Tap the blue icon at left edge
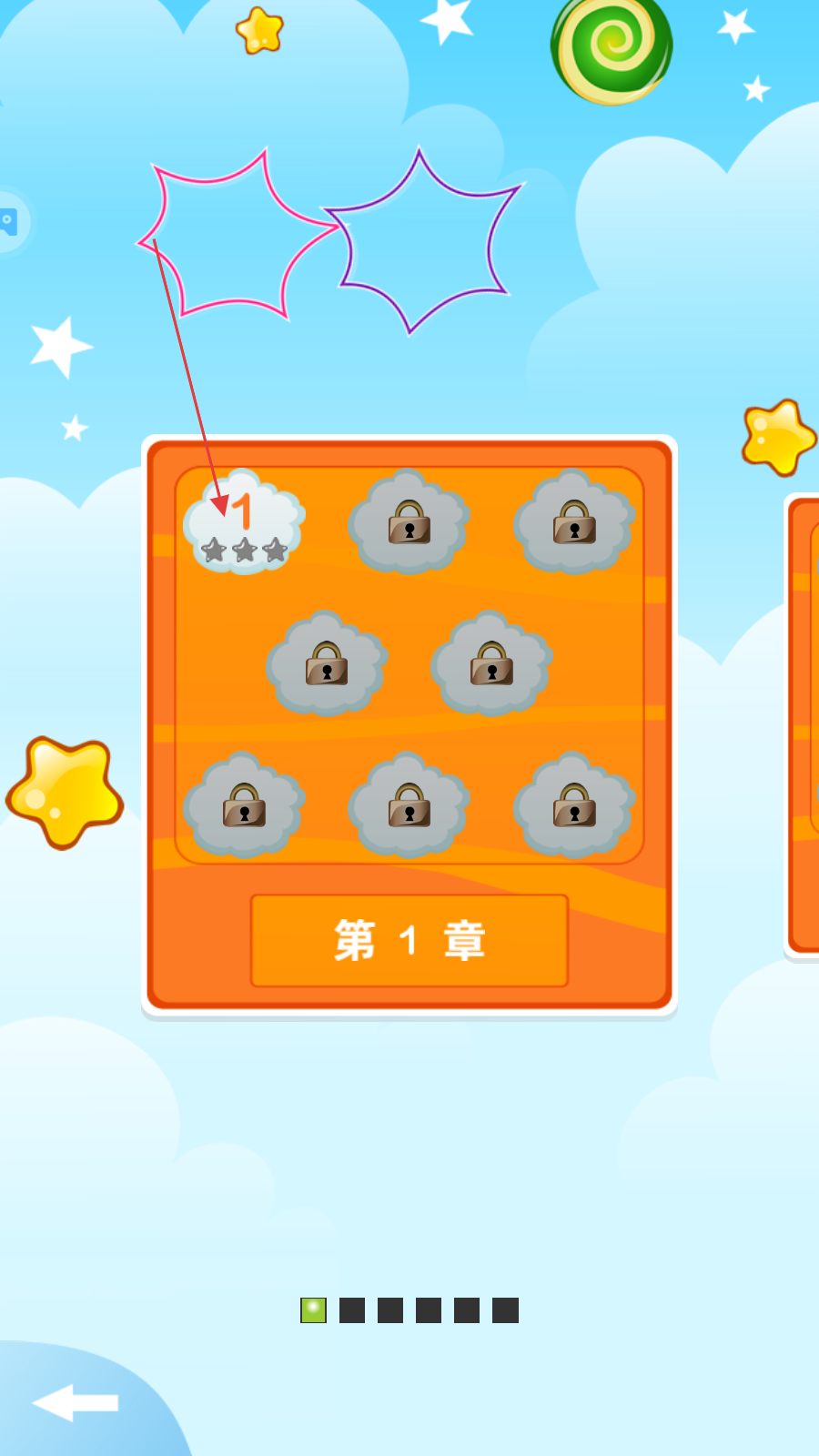This screenshot has height=1456, width=819. 9,221
